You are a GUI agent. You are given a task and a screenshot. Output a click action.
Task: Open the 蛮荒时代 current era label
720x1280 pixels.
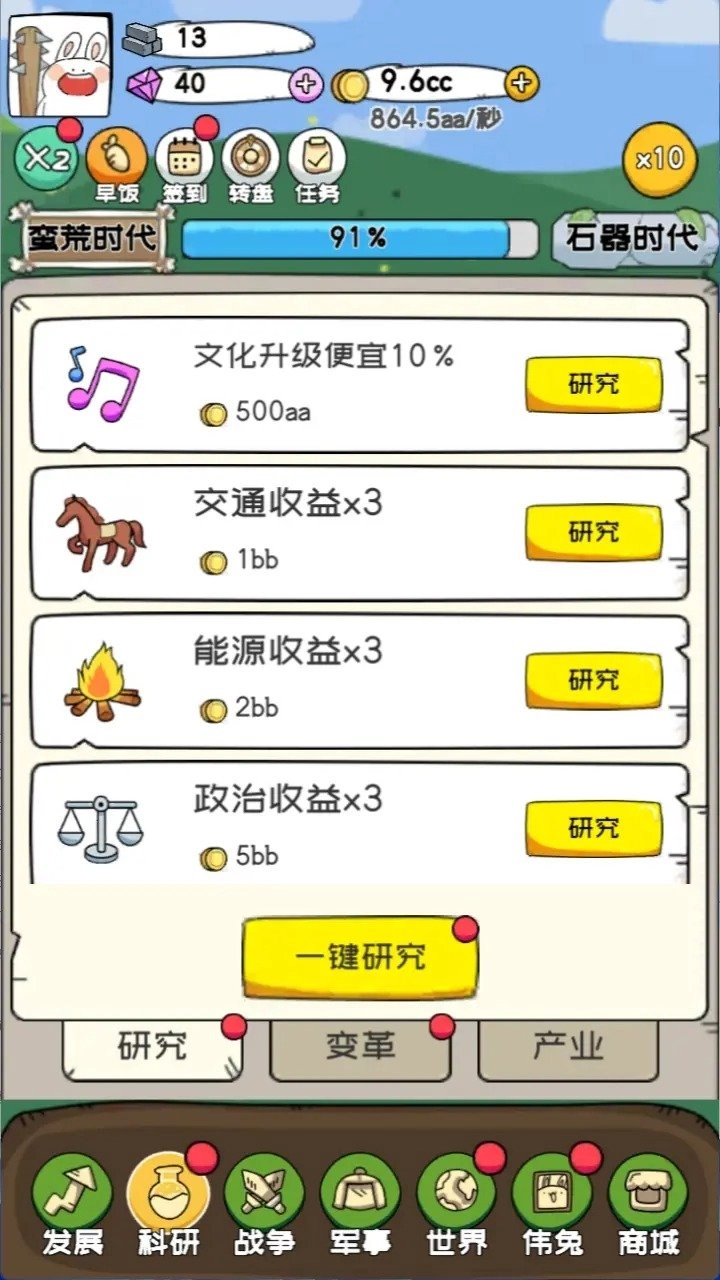point(88,238)
